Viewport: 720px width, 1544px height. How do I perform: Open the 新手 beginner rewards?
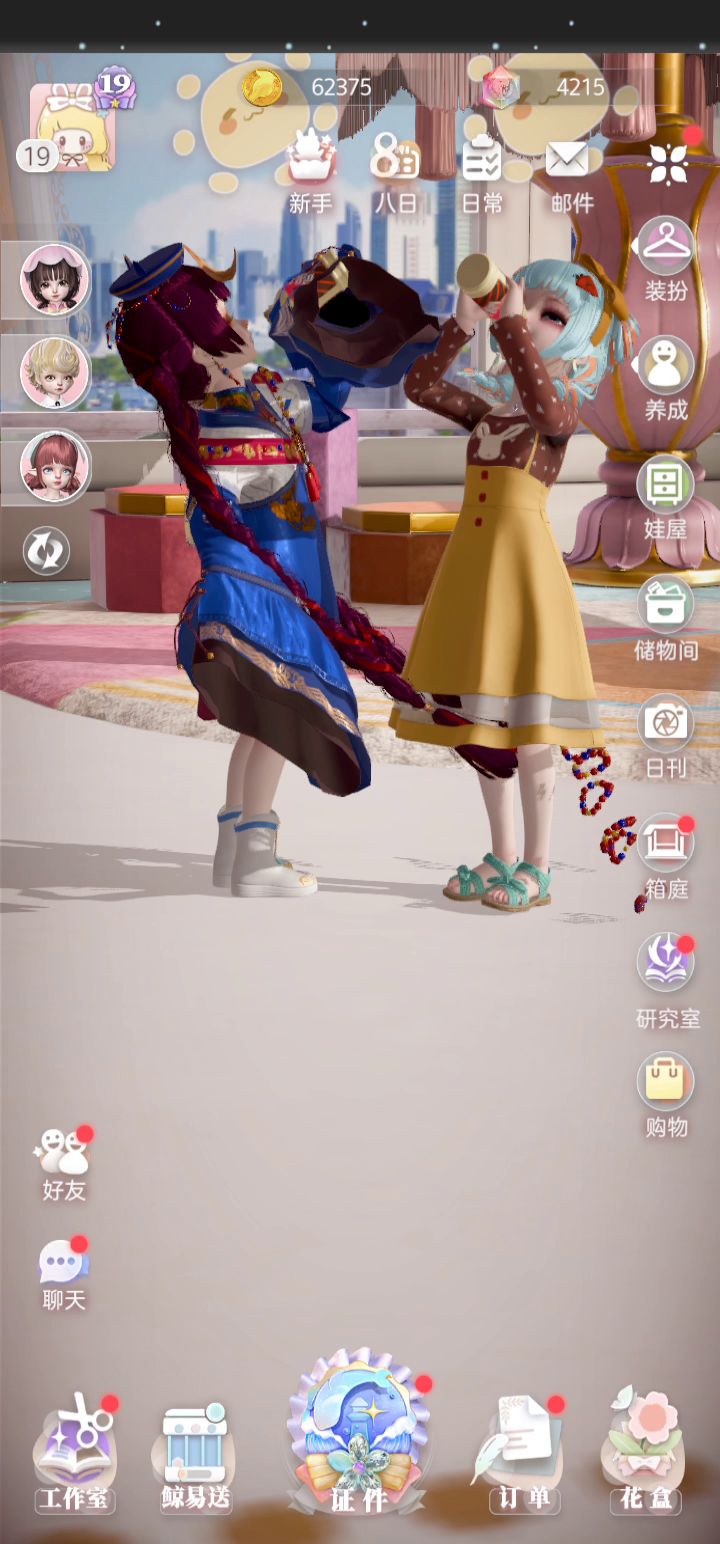(x=310, y=174)
